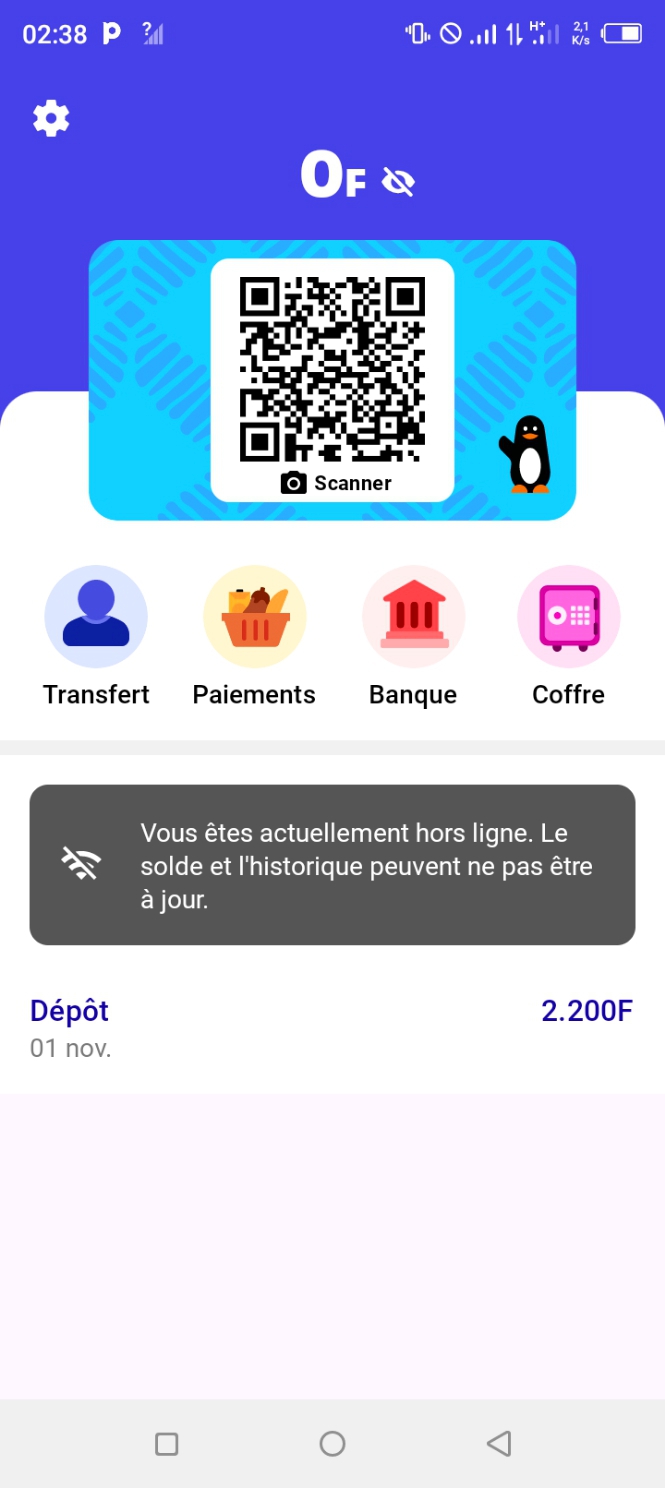
Task: Go back using system navigation
Action: click(498, 1443)
